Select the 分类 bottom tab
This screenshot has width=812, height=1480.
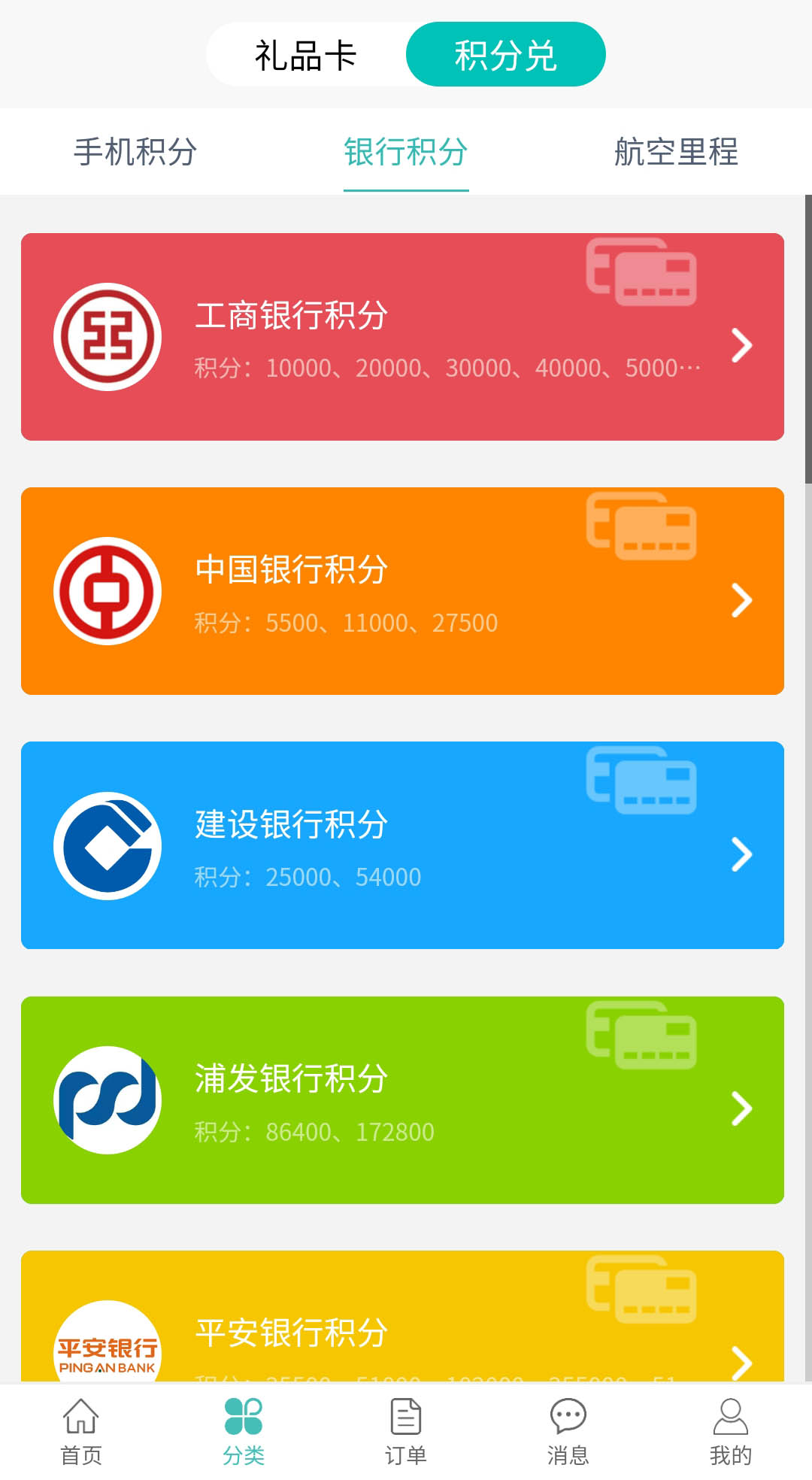click(x=244, y=1432)
